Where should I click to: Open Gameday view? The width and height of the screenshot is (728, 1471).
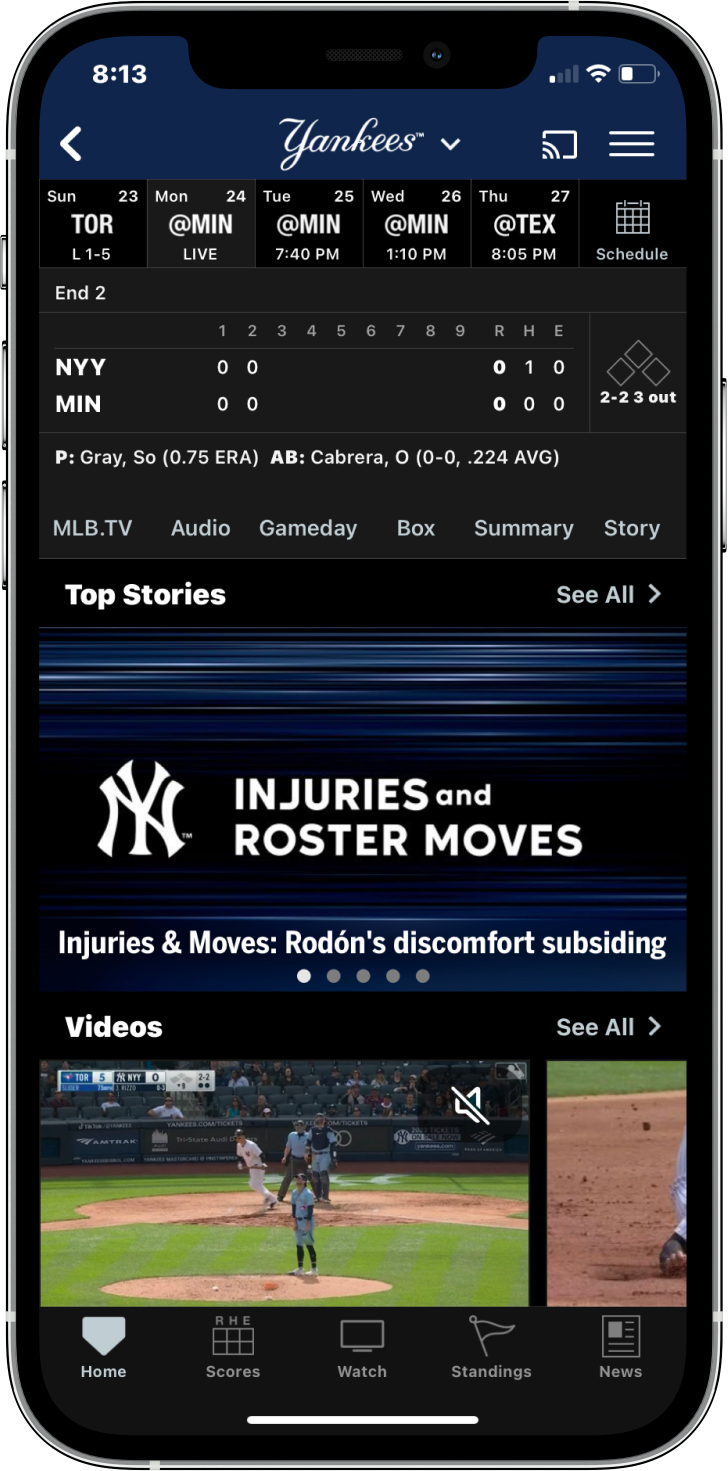pos(308,528)
